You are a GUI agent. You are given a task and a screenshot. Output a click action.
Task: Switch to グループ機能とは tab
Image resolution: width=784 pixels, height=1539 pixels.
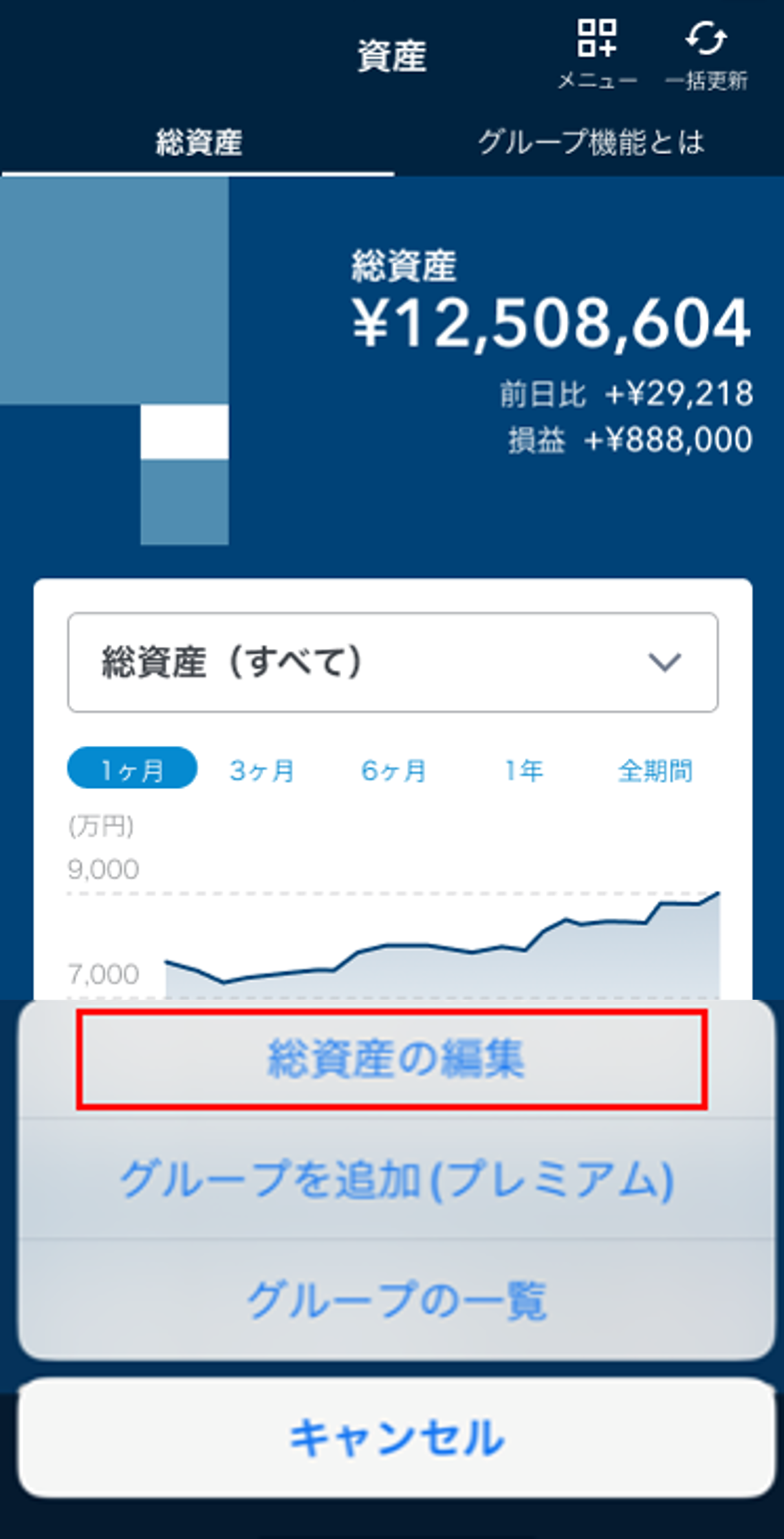pyautogui.click(x=590, y=143)
